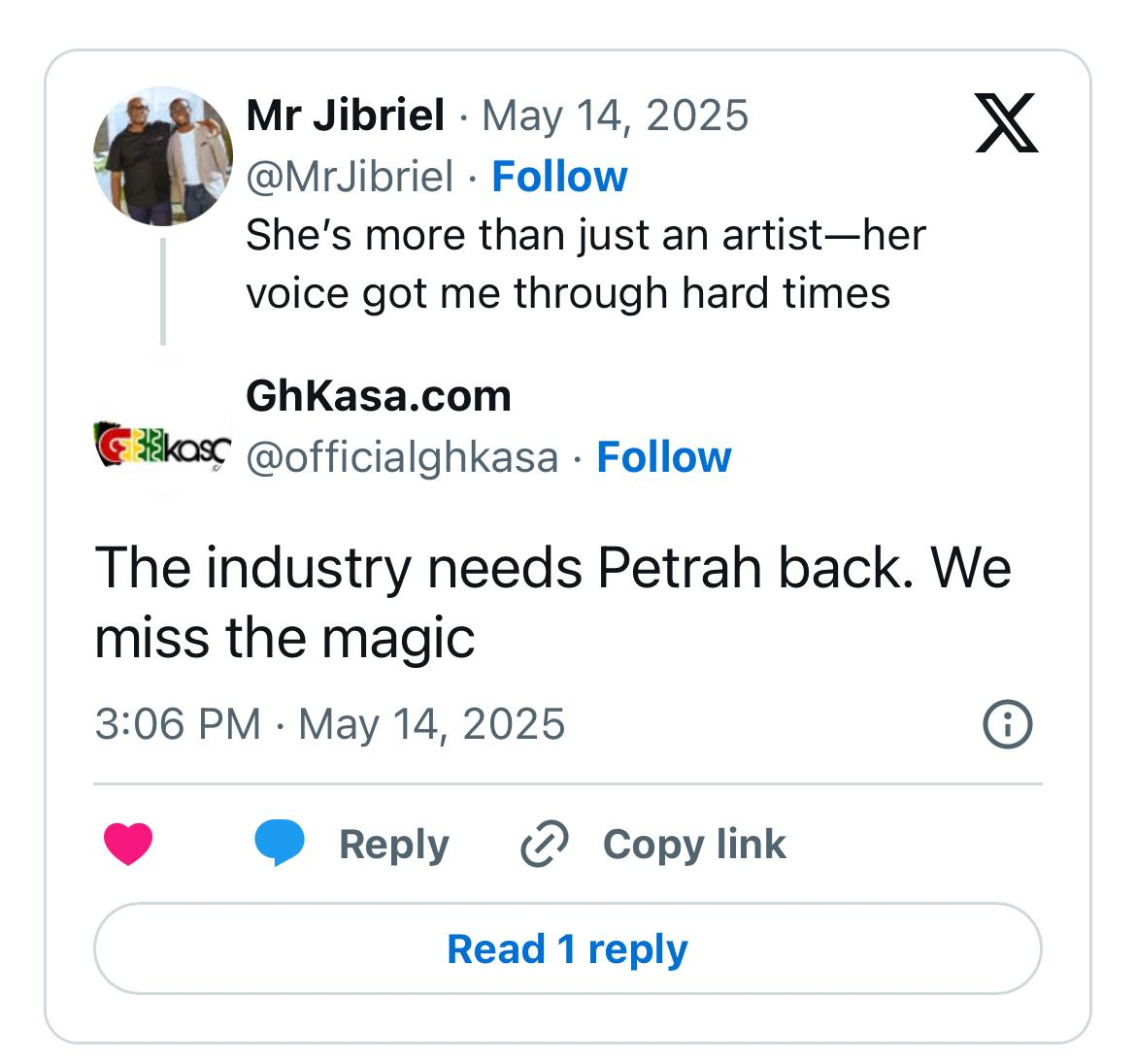This screenshot has width=1136, height=1064.
Task: Like the GhKasa tweet
Action: coord(128,843)
